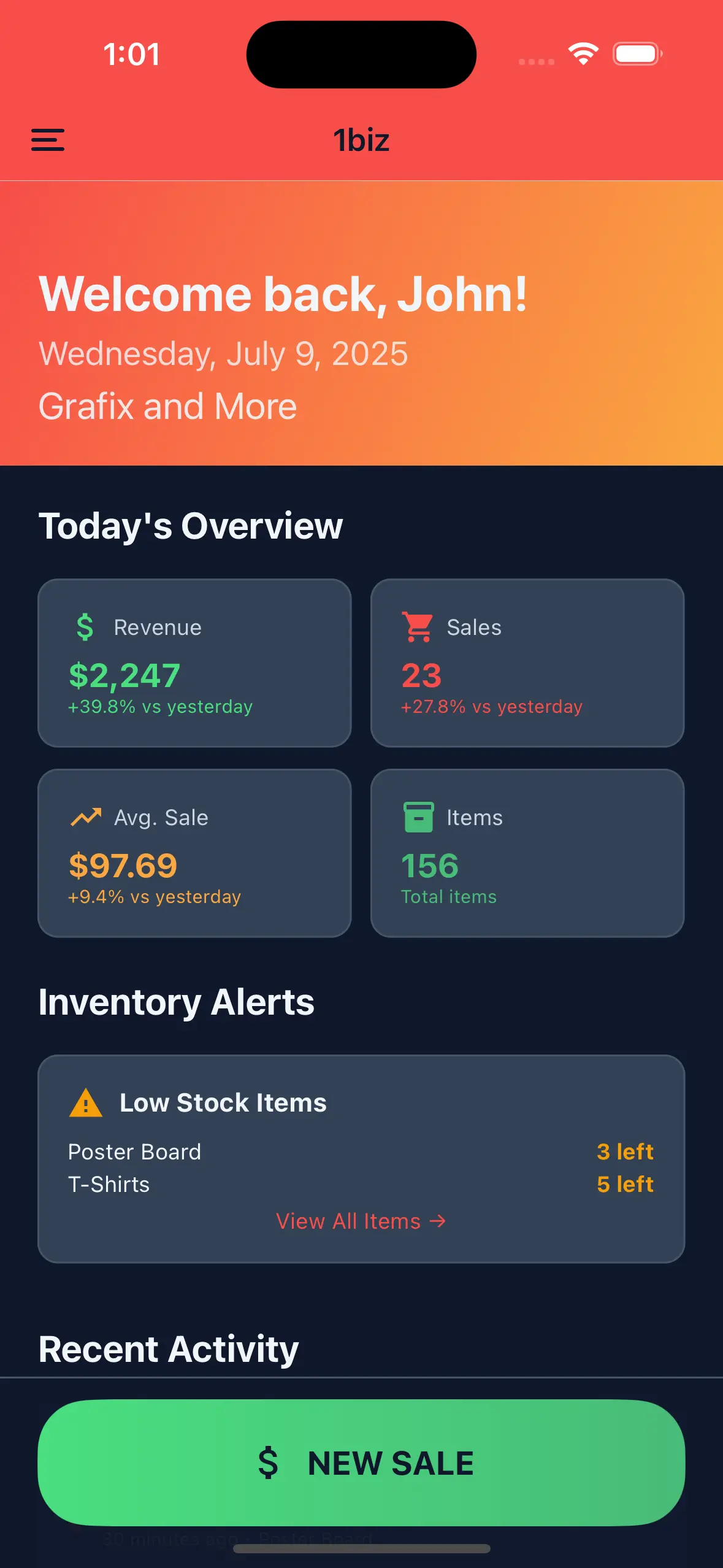Open the hamburger navigation menu
The height and width of the screenshot is (1568, 723).
(48, 140)
